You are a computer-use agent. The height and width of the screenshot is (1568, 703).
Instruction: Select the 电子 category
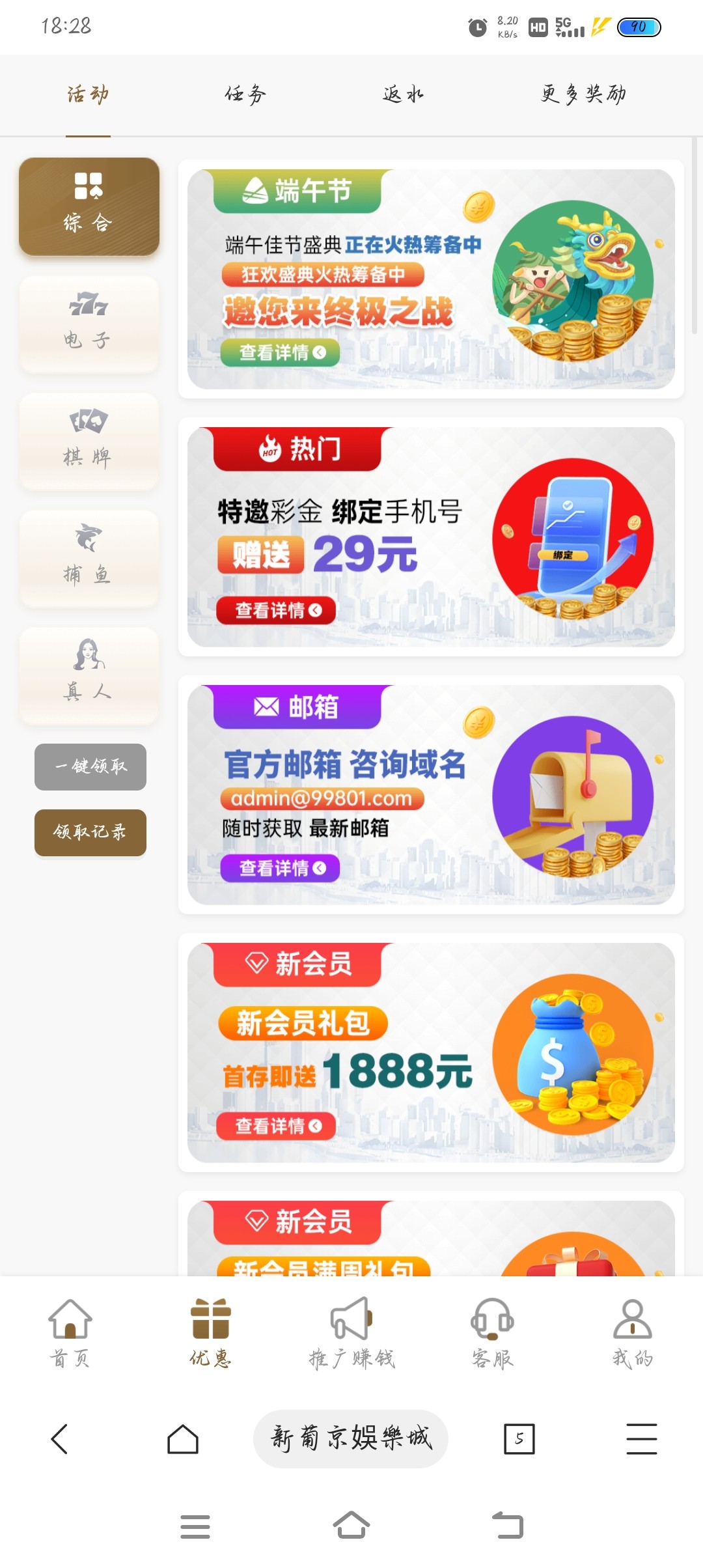point(89,324)
